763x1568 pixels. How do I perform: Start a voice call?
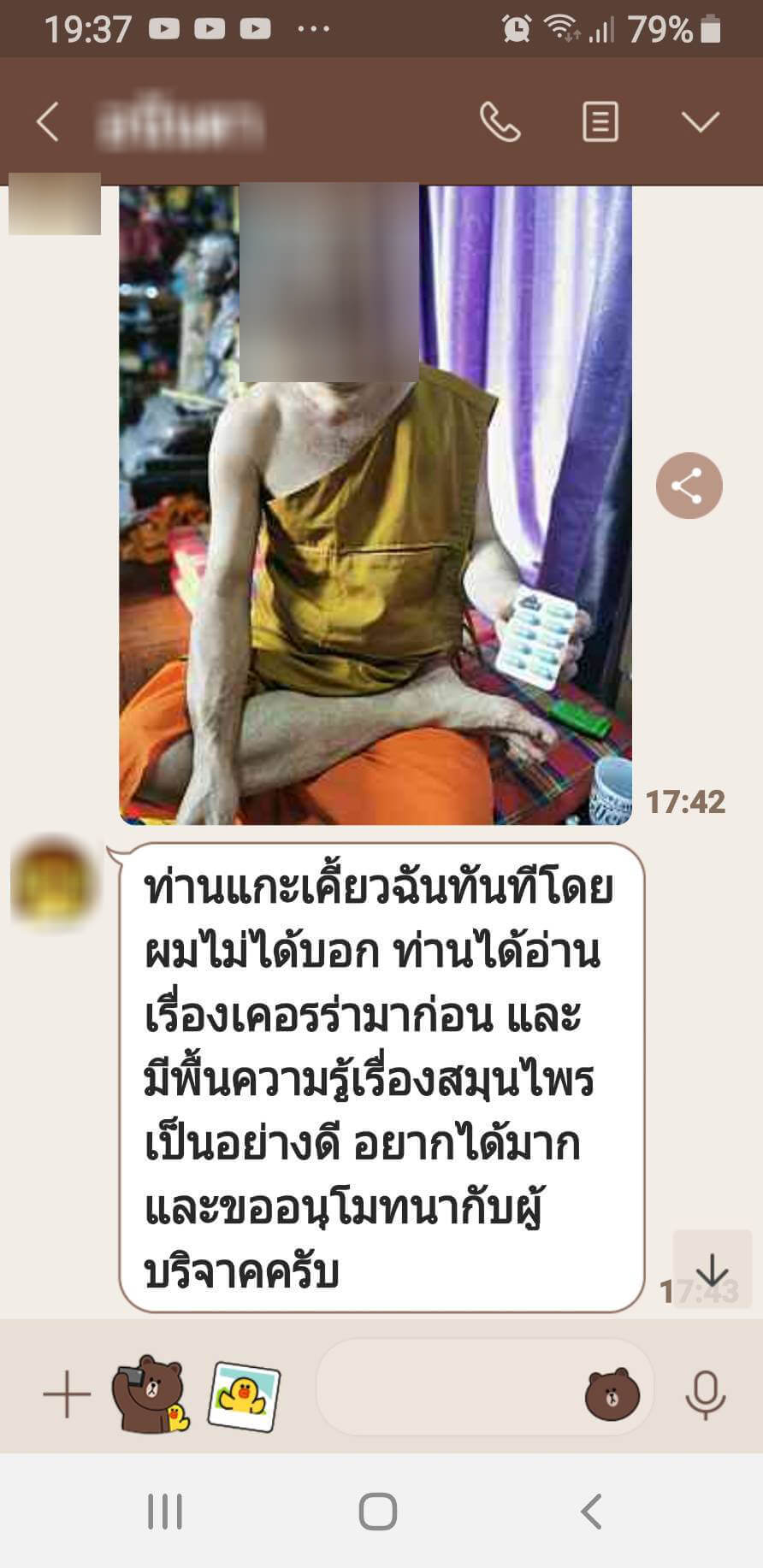tap(500, 122)
